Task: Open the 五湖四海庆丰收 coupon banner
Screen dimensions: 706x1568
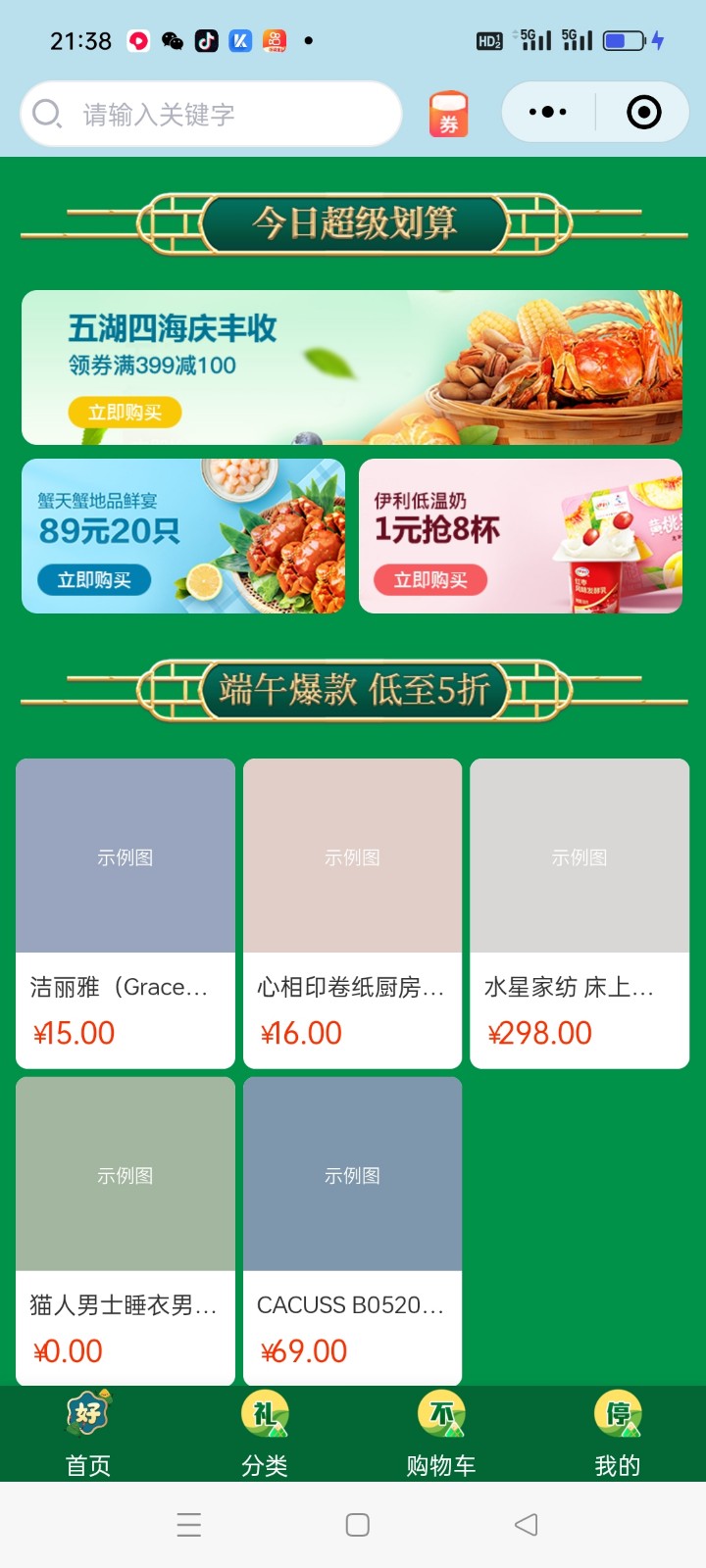Action: [352, 367]
